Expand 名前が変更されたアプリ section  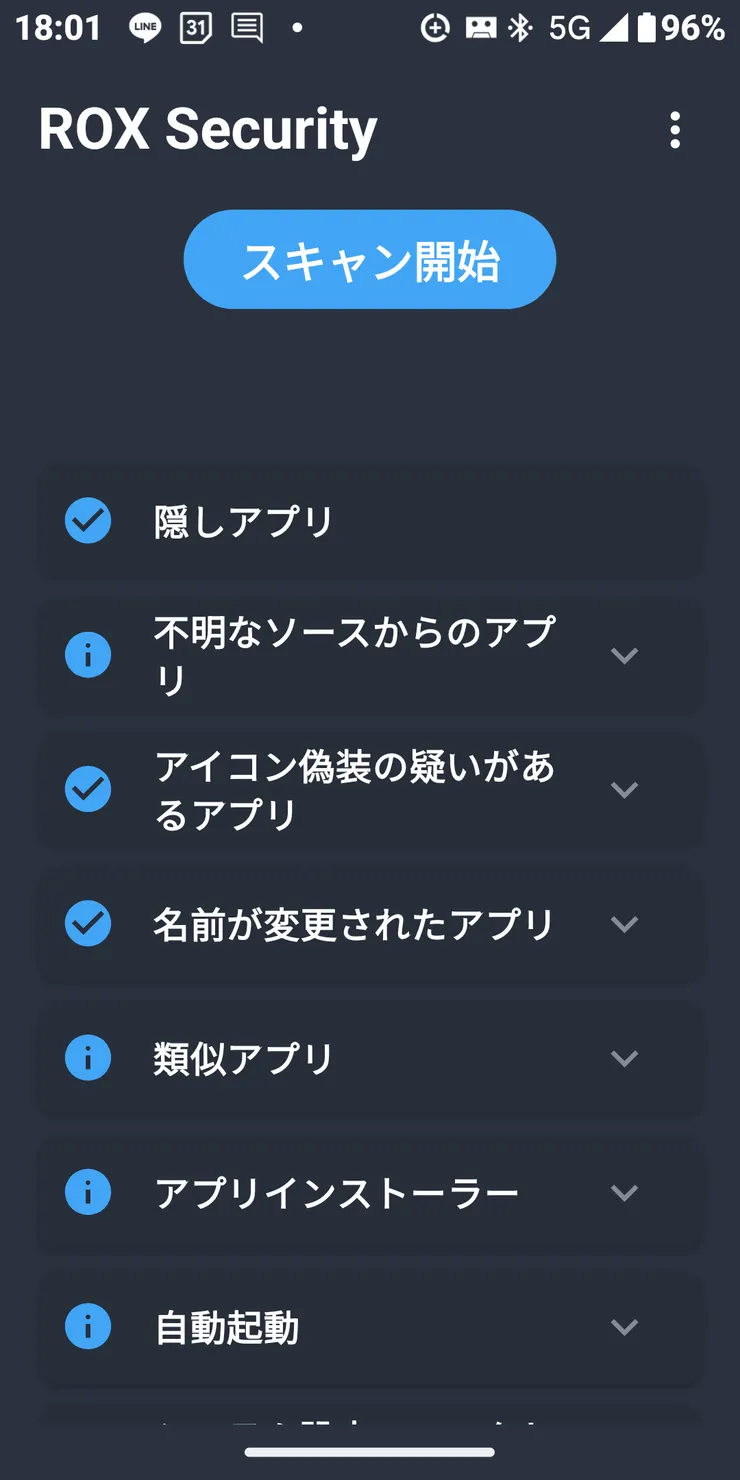point(624,924)
